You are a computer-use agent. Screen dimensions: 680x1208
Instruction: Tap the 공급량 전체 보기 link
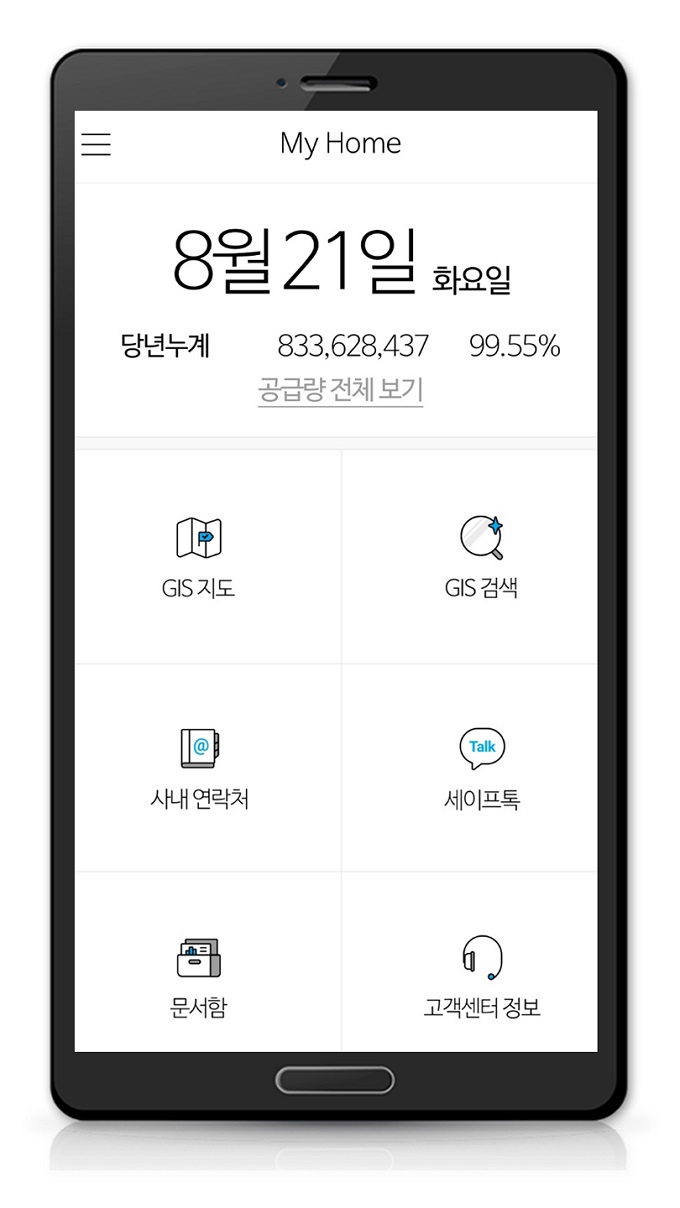[x=340, y=389]
